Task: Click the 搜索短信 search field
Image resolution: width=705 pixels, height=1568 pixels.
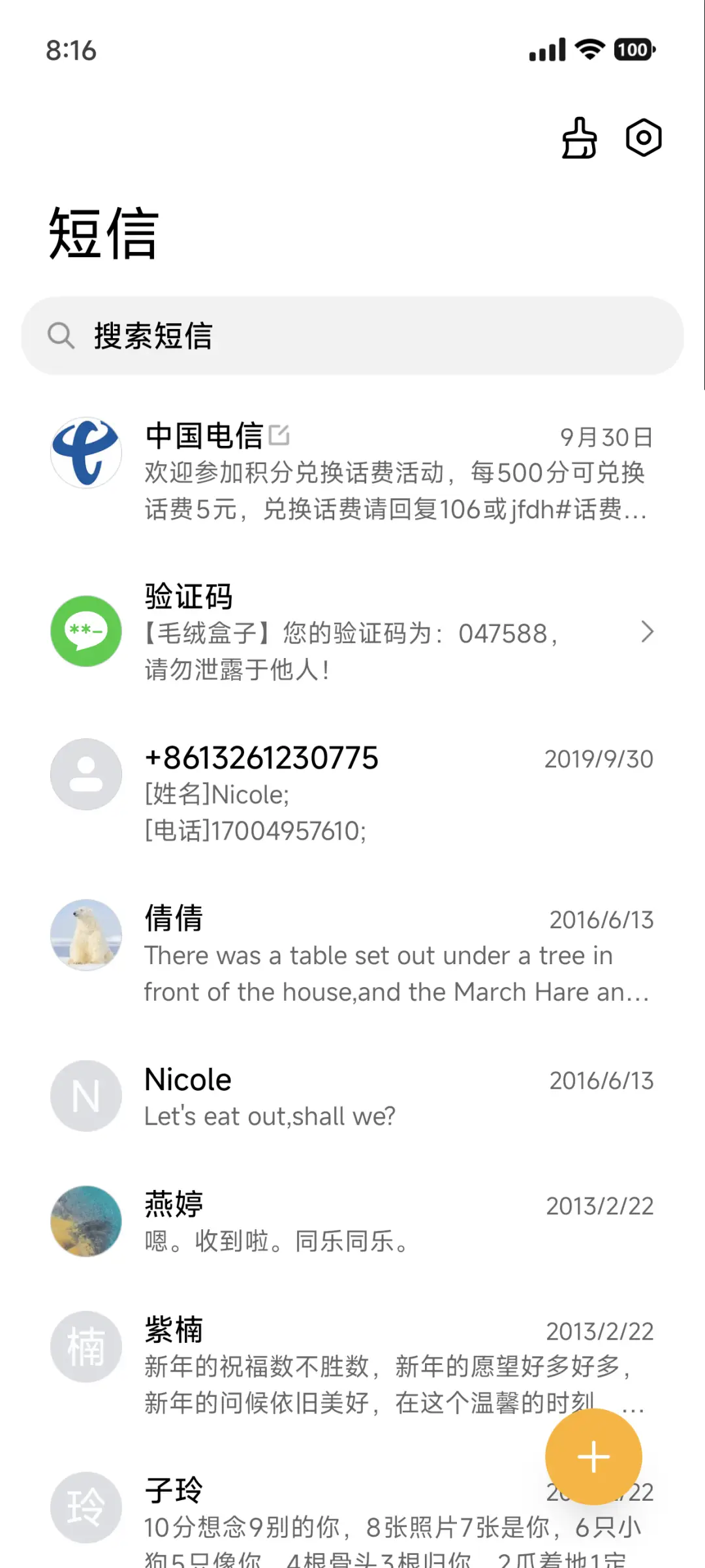Action: [352, 336]
